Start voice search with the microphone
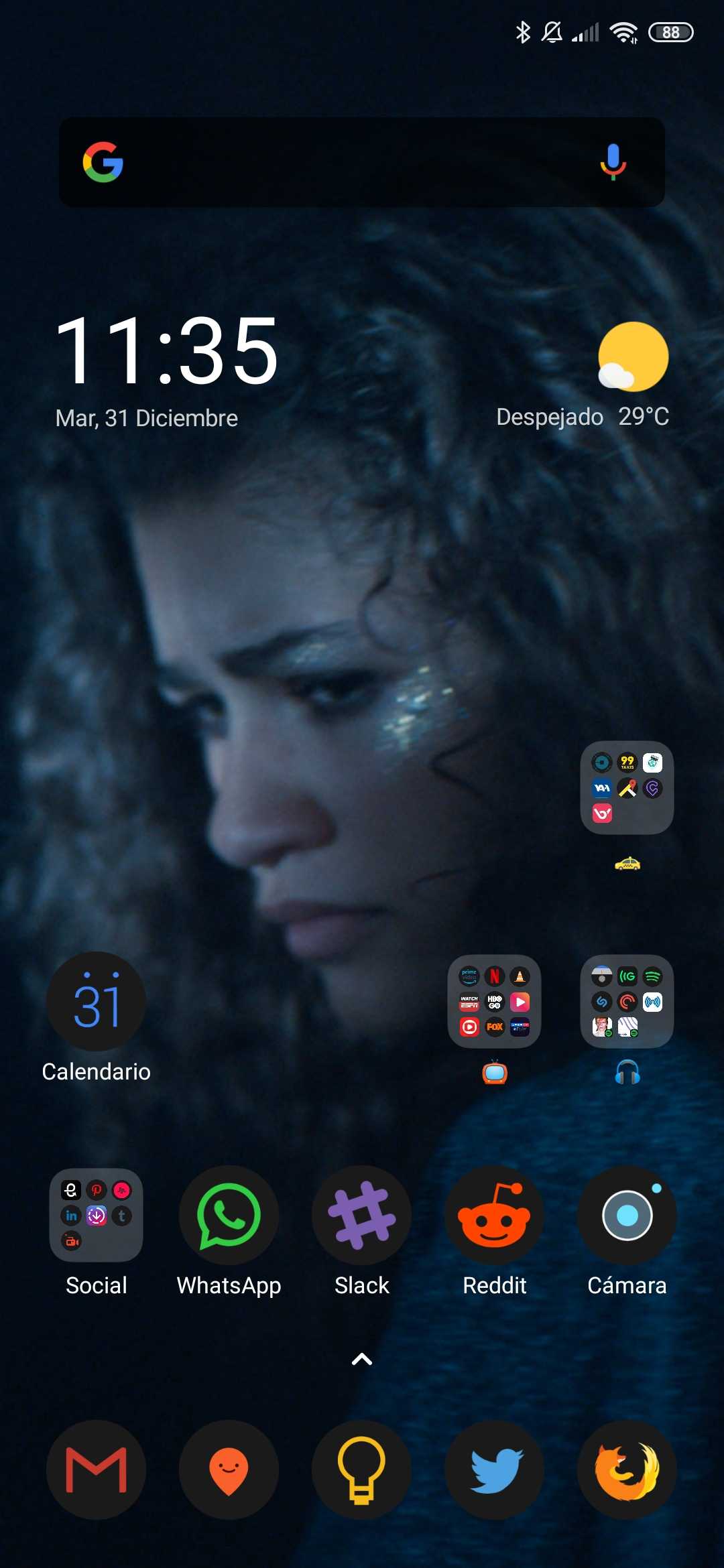 pos(613,162)
